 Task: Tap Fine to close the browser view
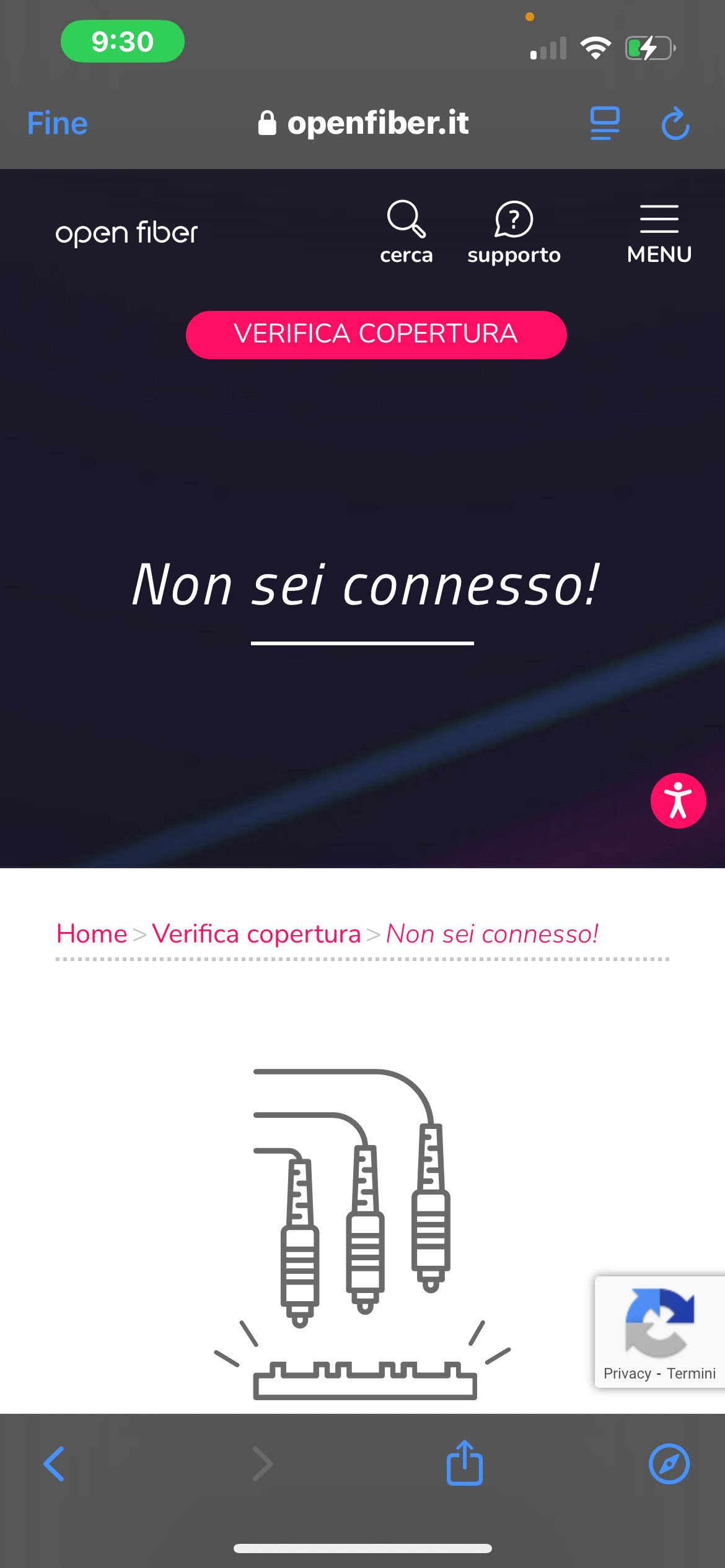pos(57,123)
